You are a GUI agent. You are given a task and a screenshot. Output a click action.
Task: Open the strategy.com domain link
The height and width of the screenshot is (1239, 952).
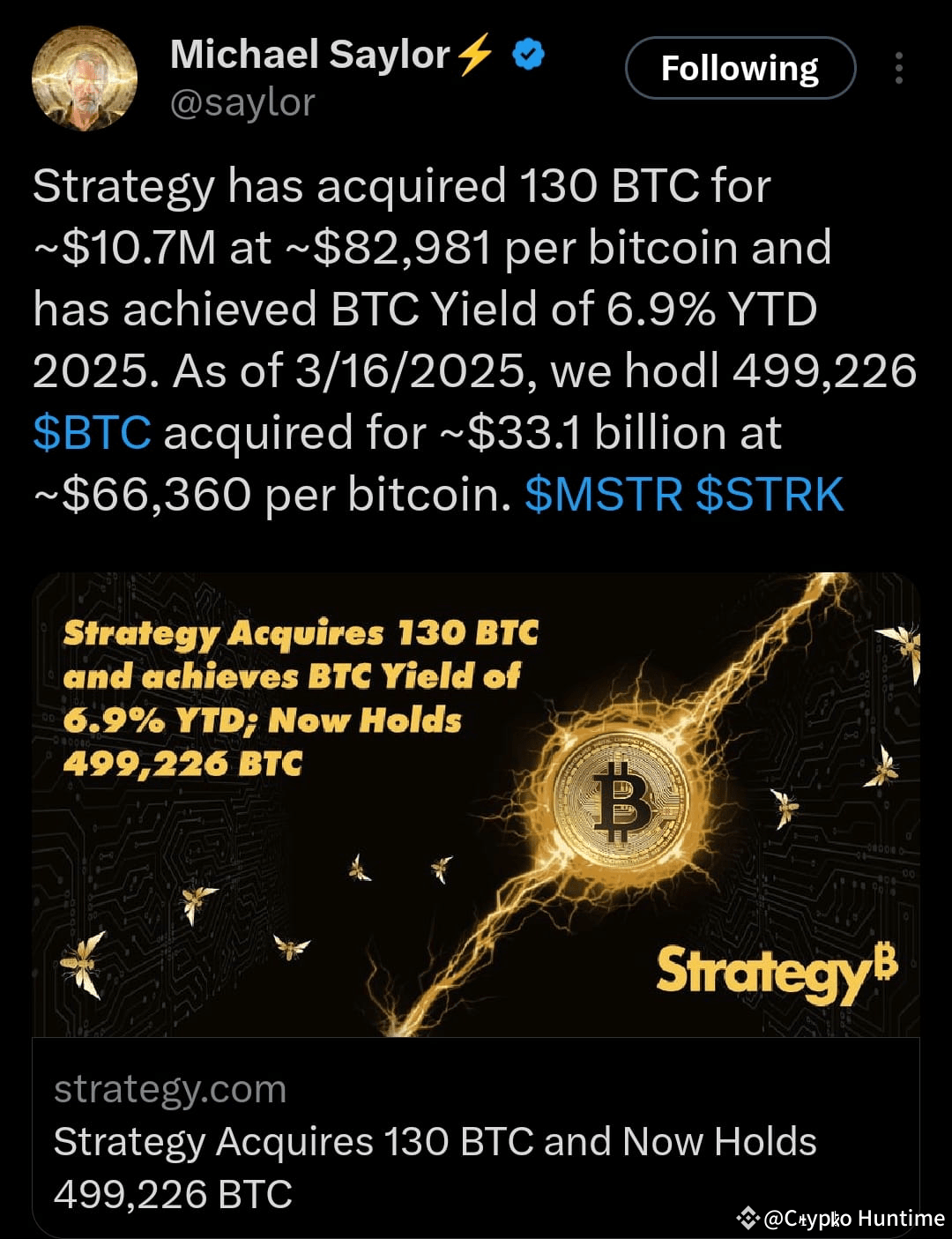(x=168, y=1090)
